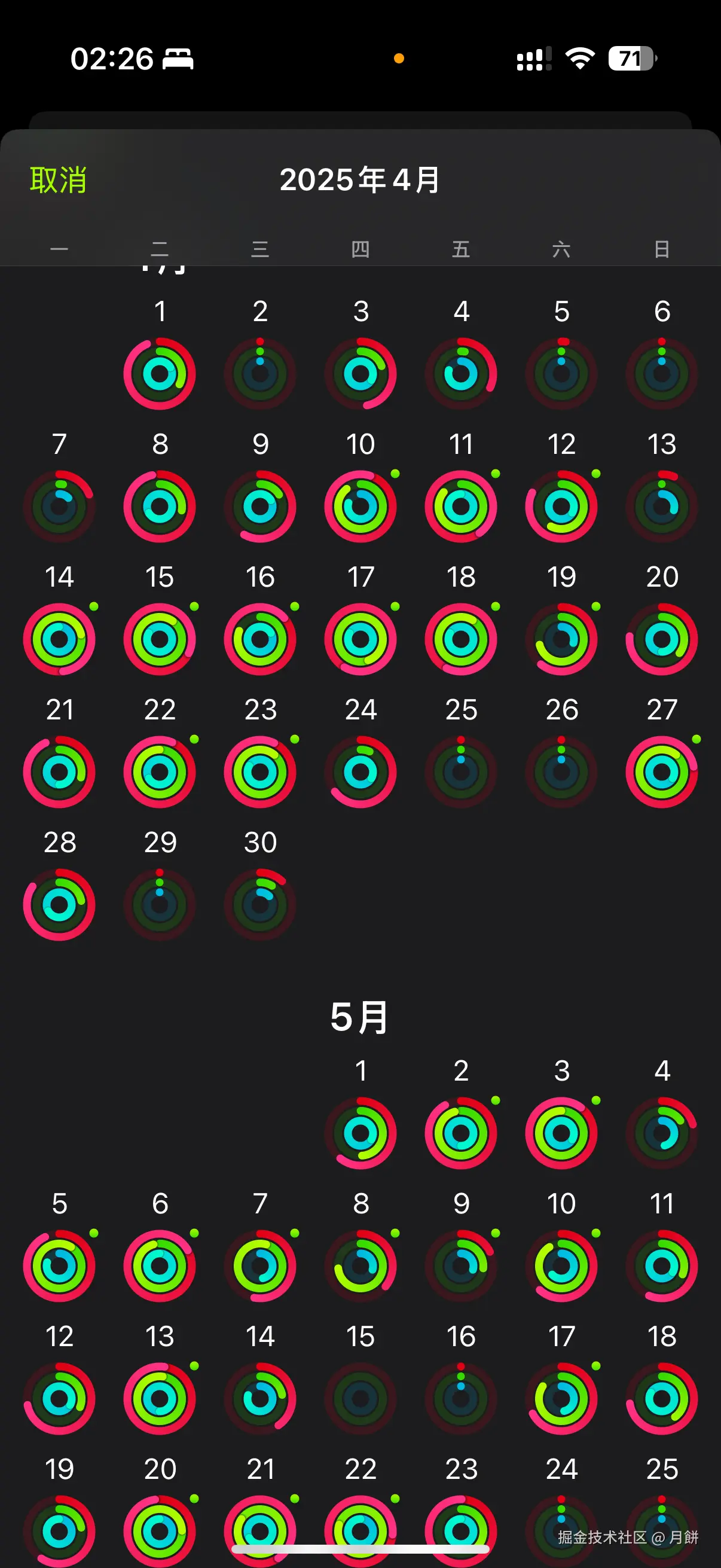721x1568 pixels.
Task: Select May 10 activity rings
Action: tap(561, 1266)
